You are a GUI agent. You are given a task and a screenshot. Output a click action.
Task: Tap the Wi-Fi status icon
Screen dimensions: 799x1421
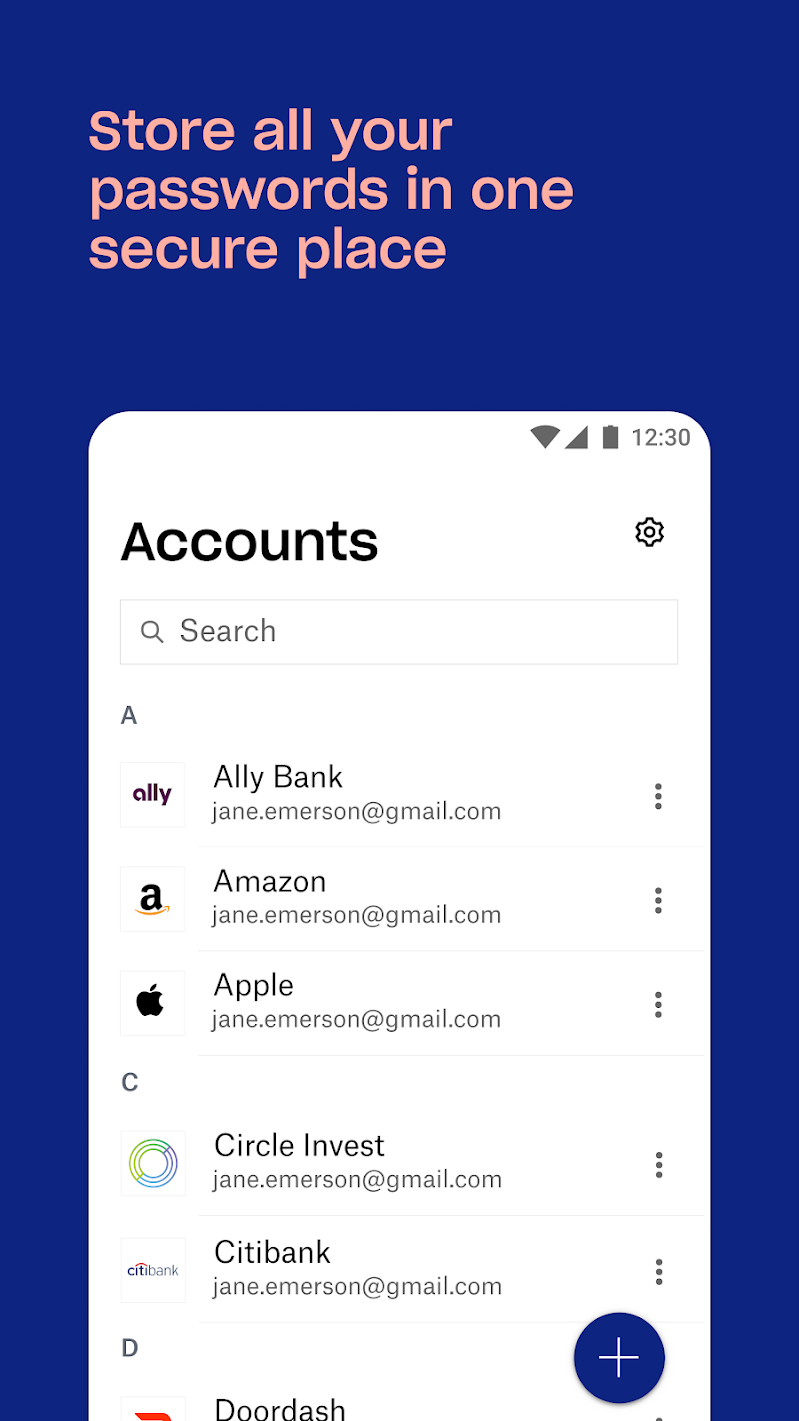point(544,437)
